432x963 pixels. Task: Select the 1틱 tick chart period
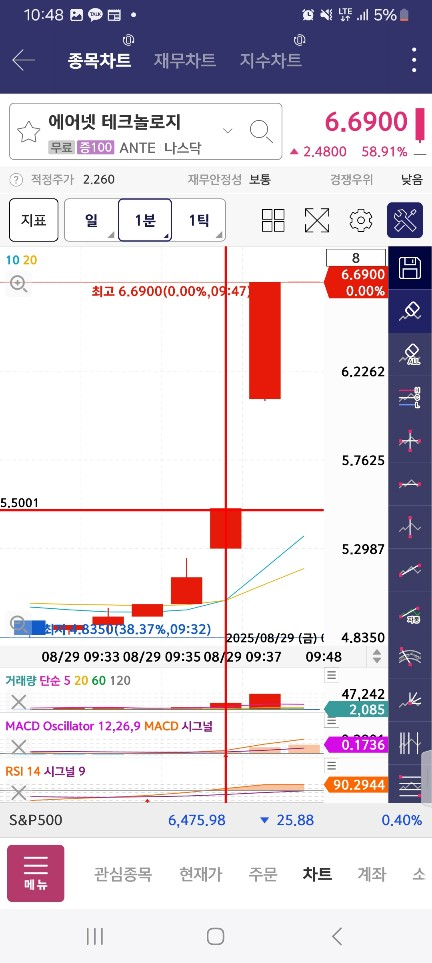pyautogui.click(x=198, y=220)
